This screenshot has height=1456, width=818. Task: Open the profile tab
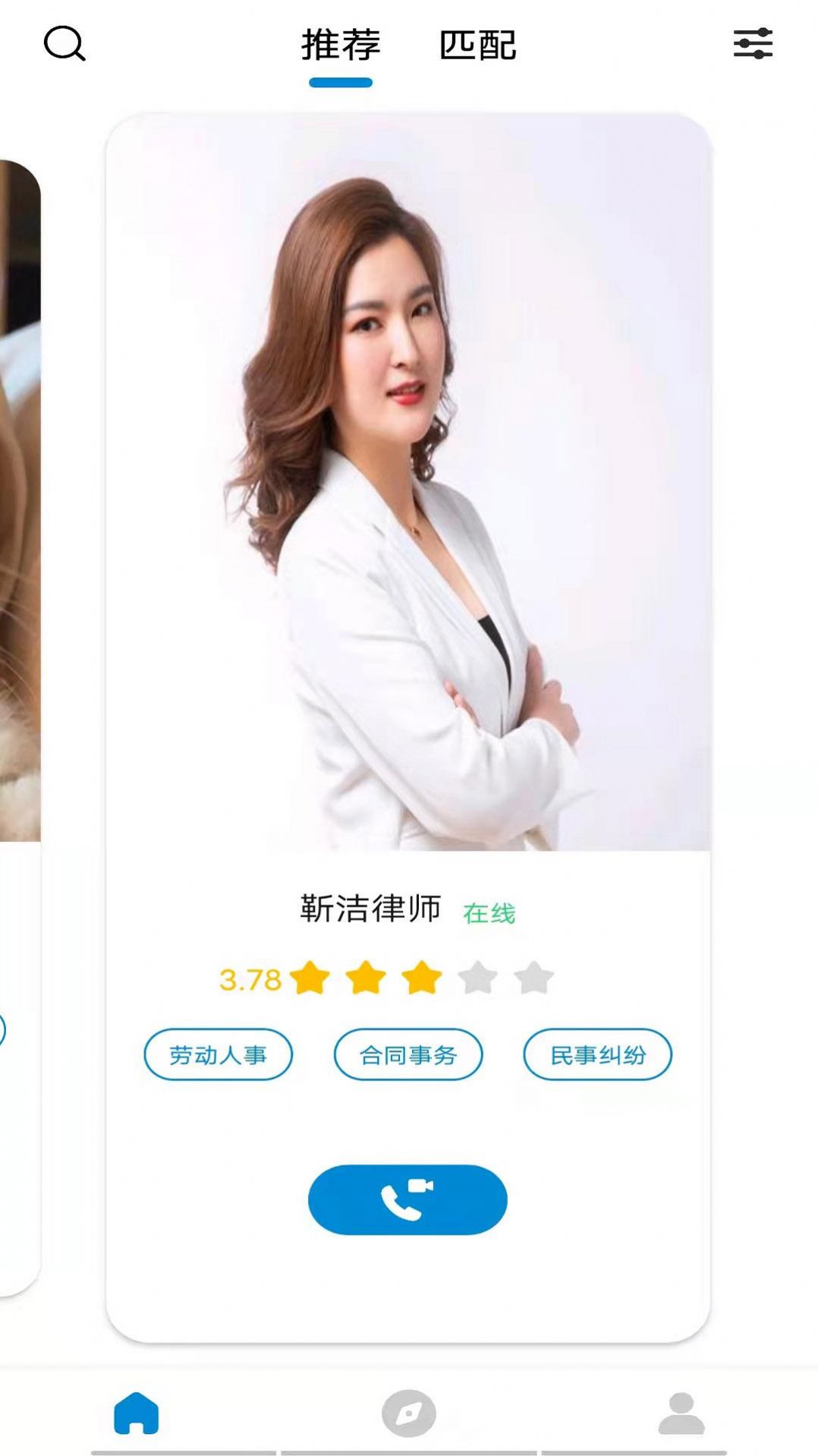coord(681,1413)
